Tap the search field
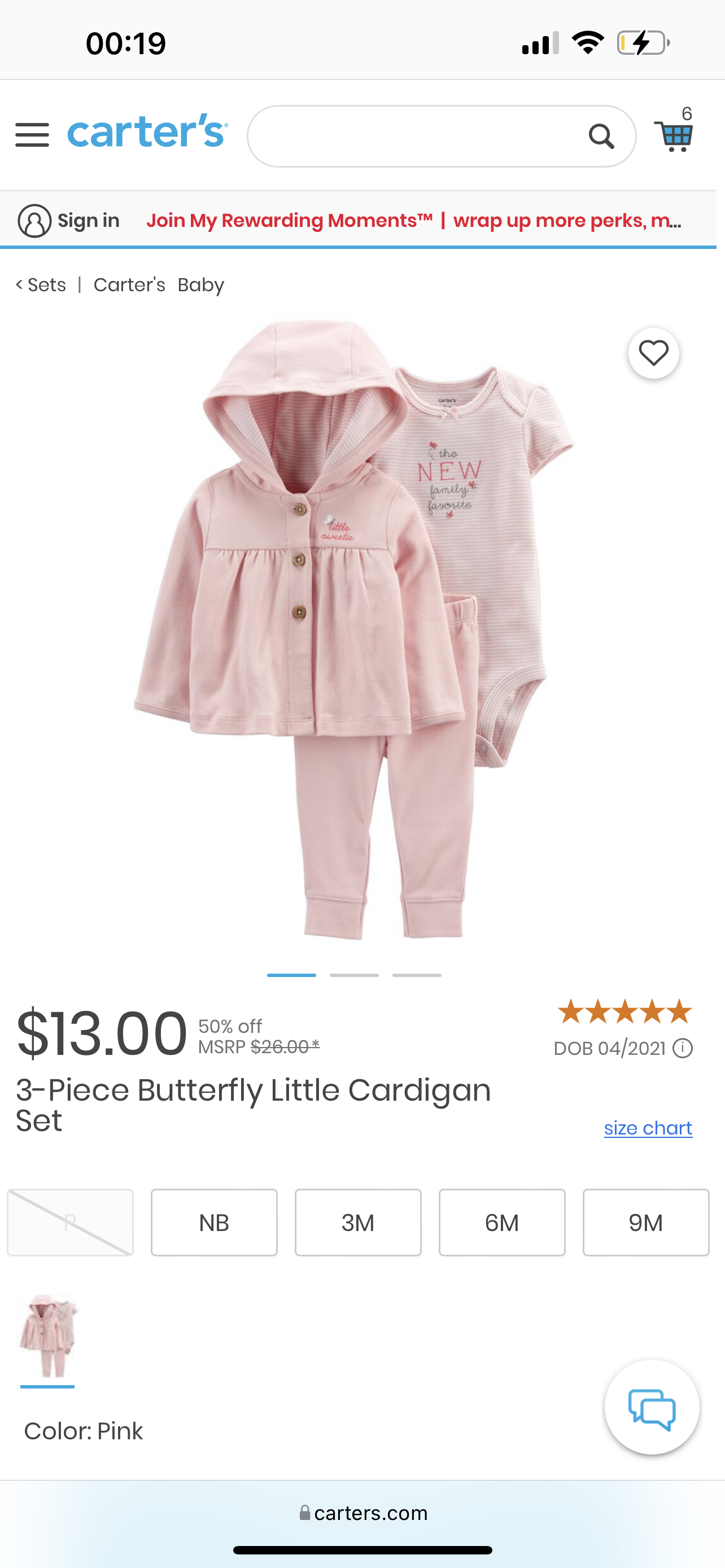The height and width of the screenshot is (1568, 725). tap(442, 137)
